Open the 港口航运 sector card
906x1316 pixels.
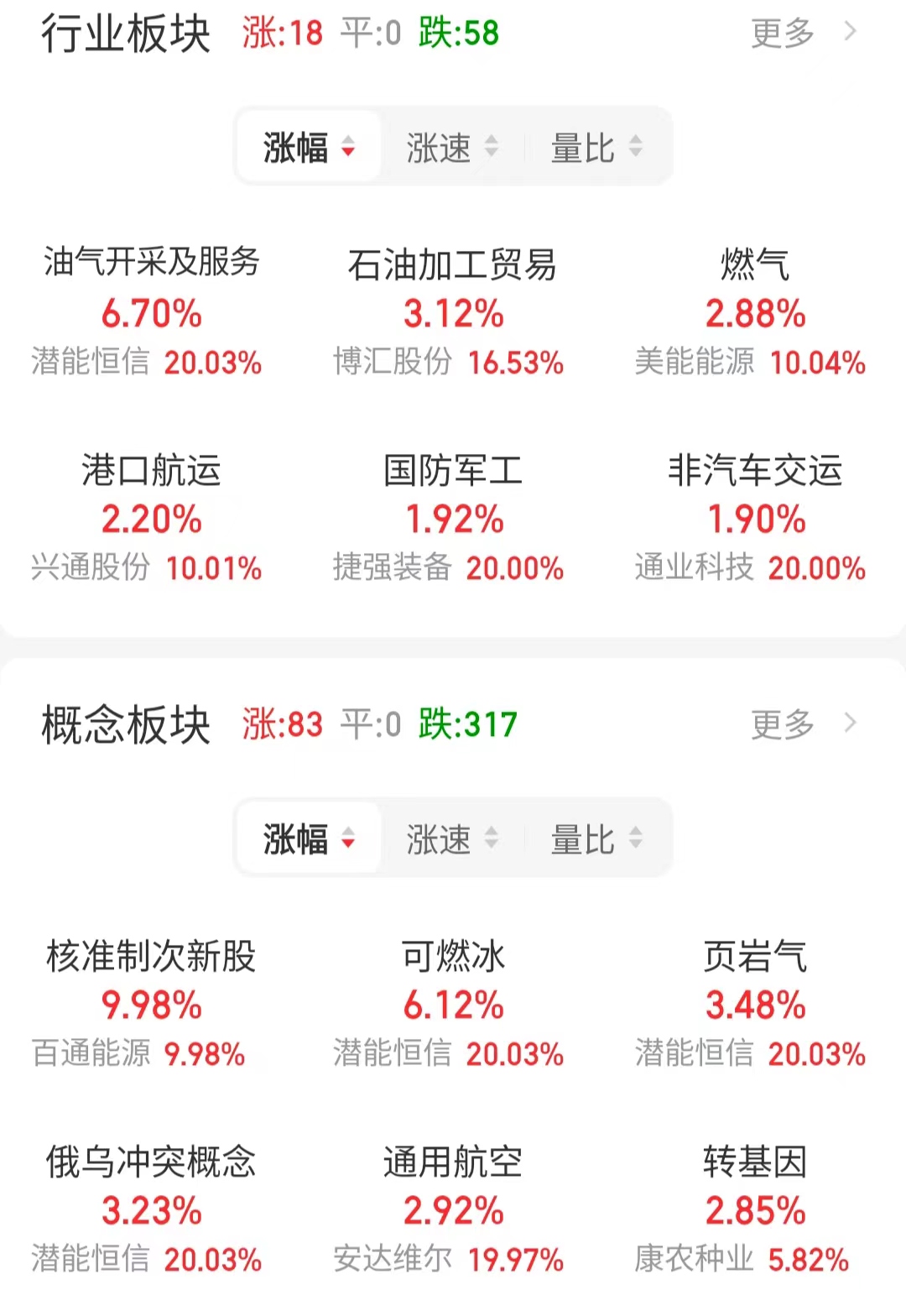coord(151,517)
